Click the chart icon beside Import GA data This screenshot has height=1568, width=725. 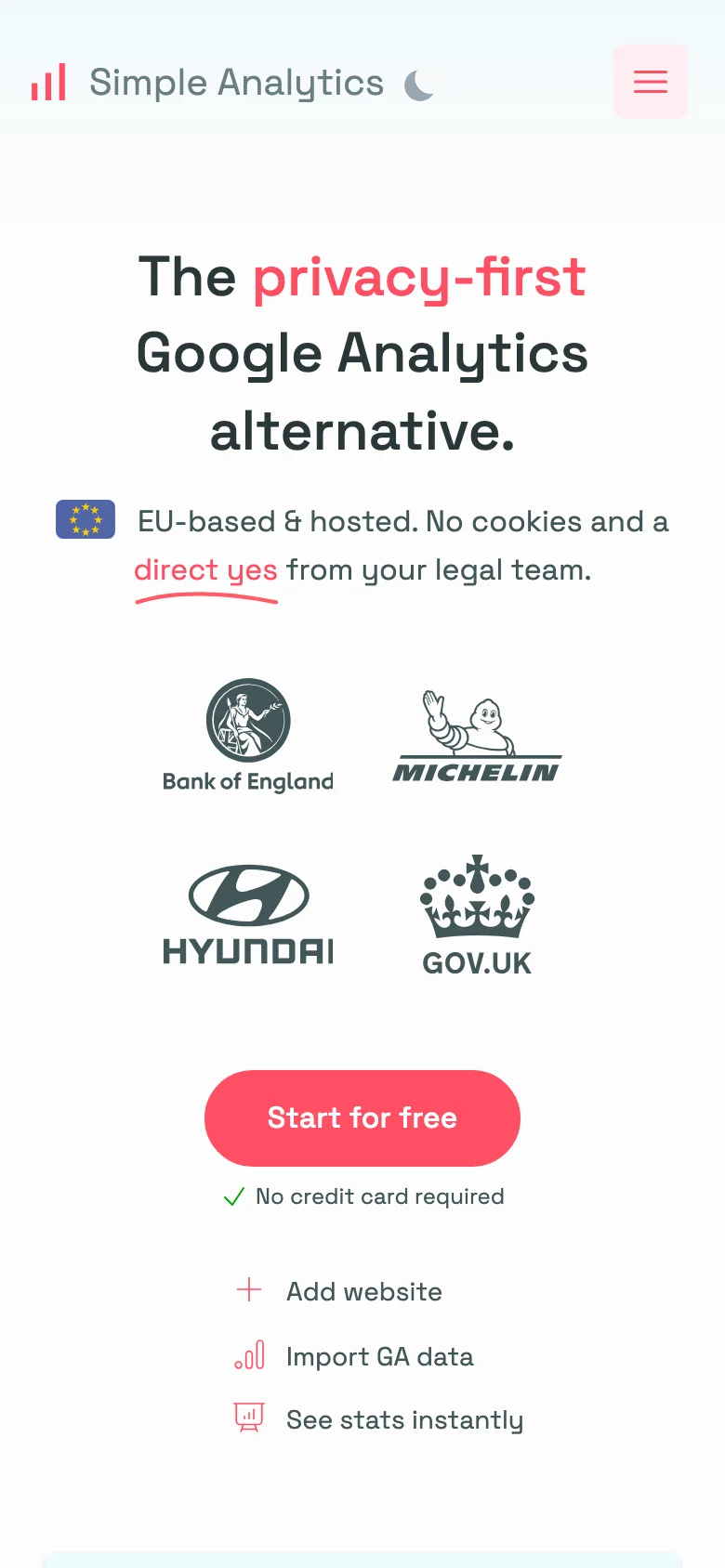[x=248, y=1356]
